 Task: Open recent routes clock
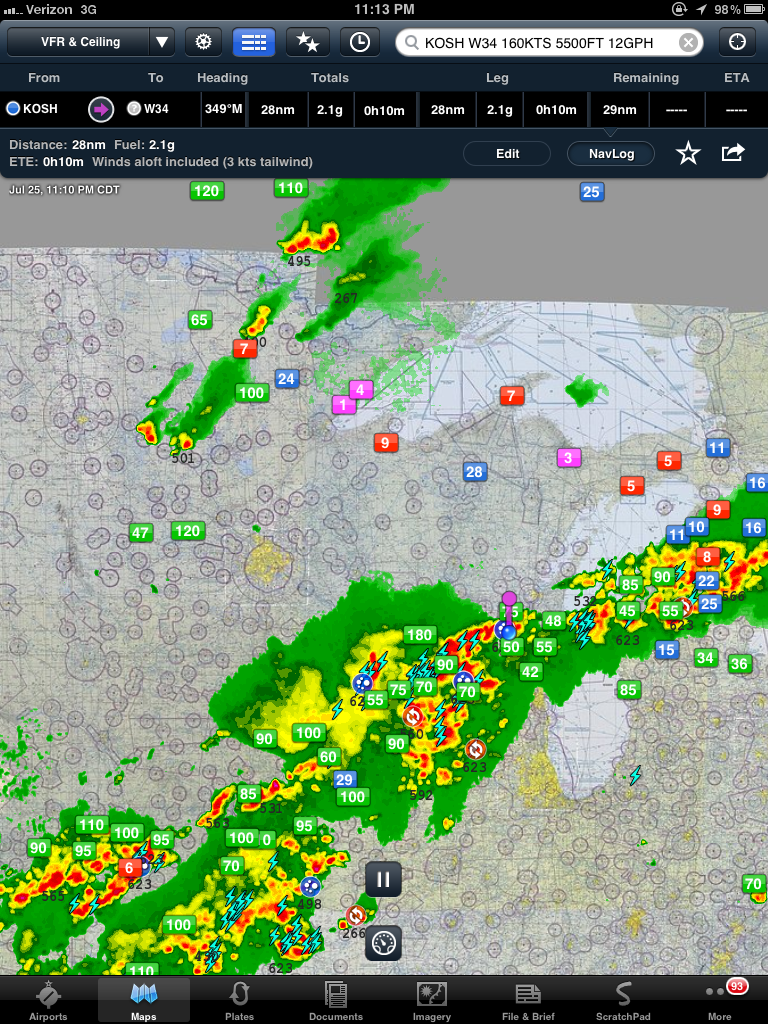360,42
